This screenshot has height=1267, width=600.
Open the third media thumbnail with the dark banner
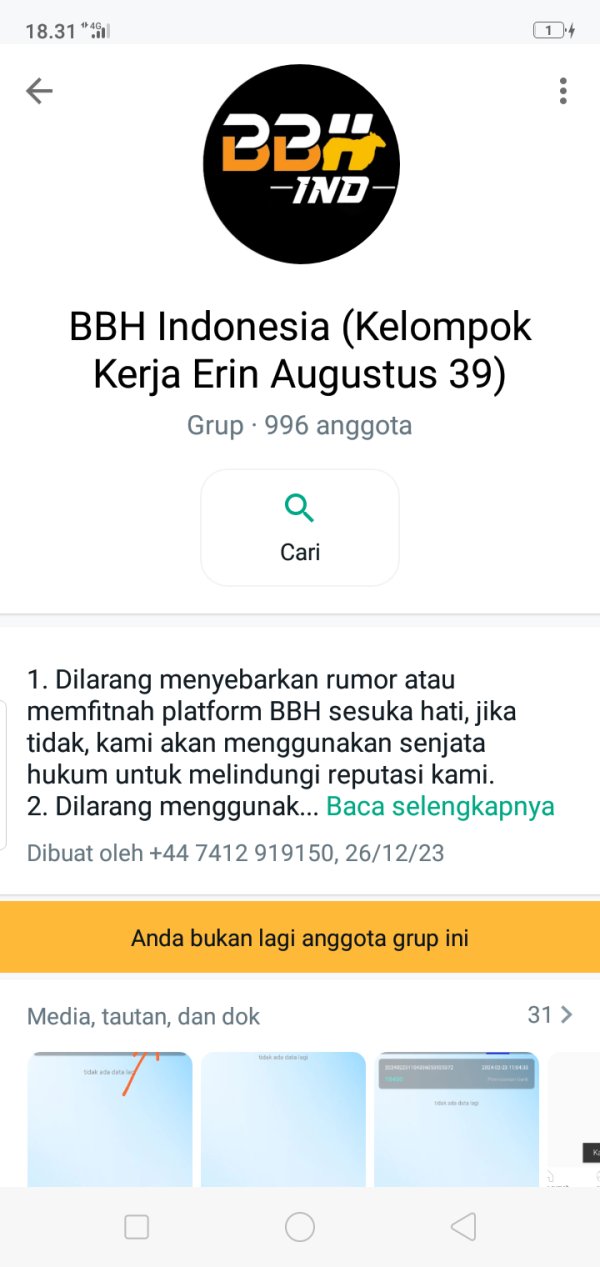pyautogui.click(x=456, y=1119)
